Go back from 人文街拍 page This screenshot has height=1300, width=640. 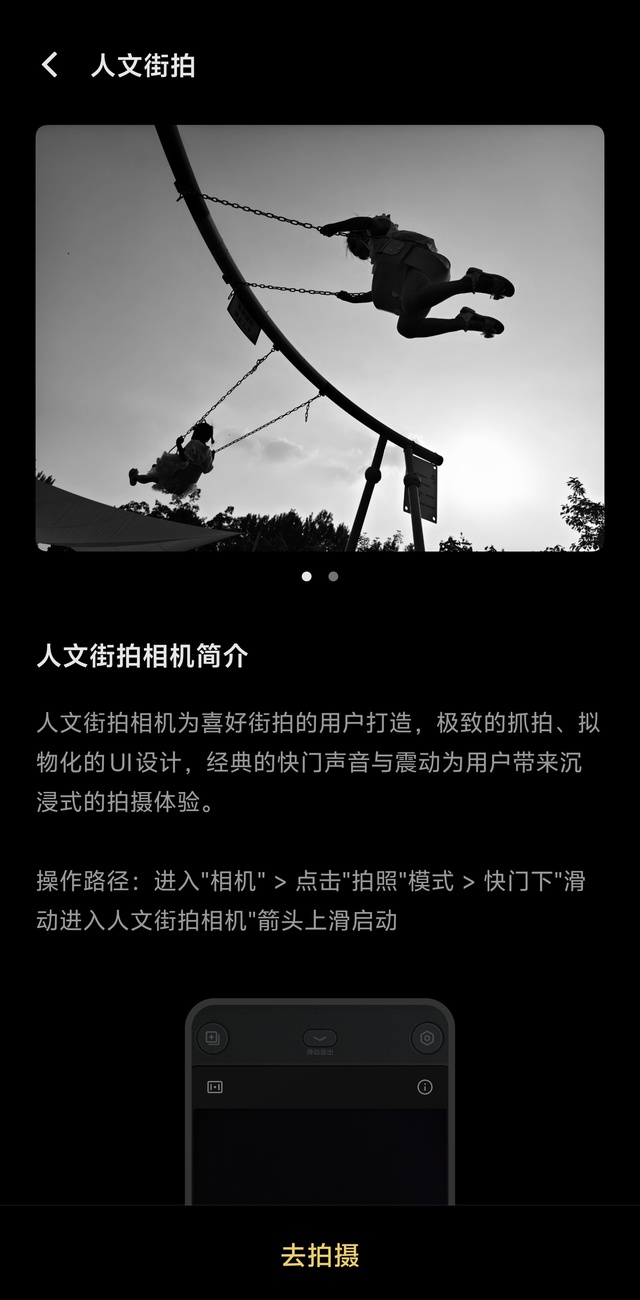point(49,66)
